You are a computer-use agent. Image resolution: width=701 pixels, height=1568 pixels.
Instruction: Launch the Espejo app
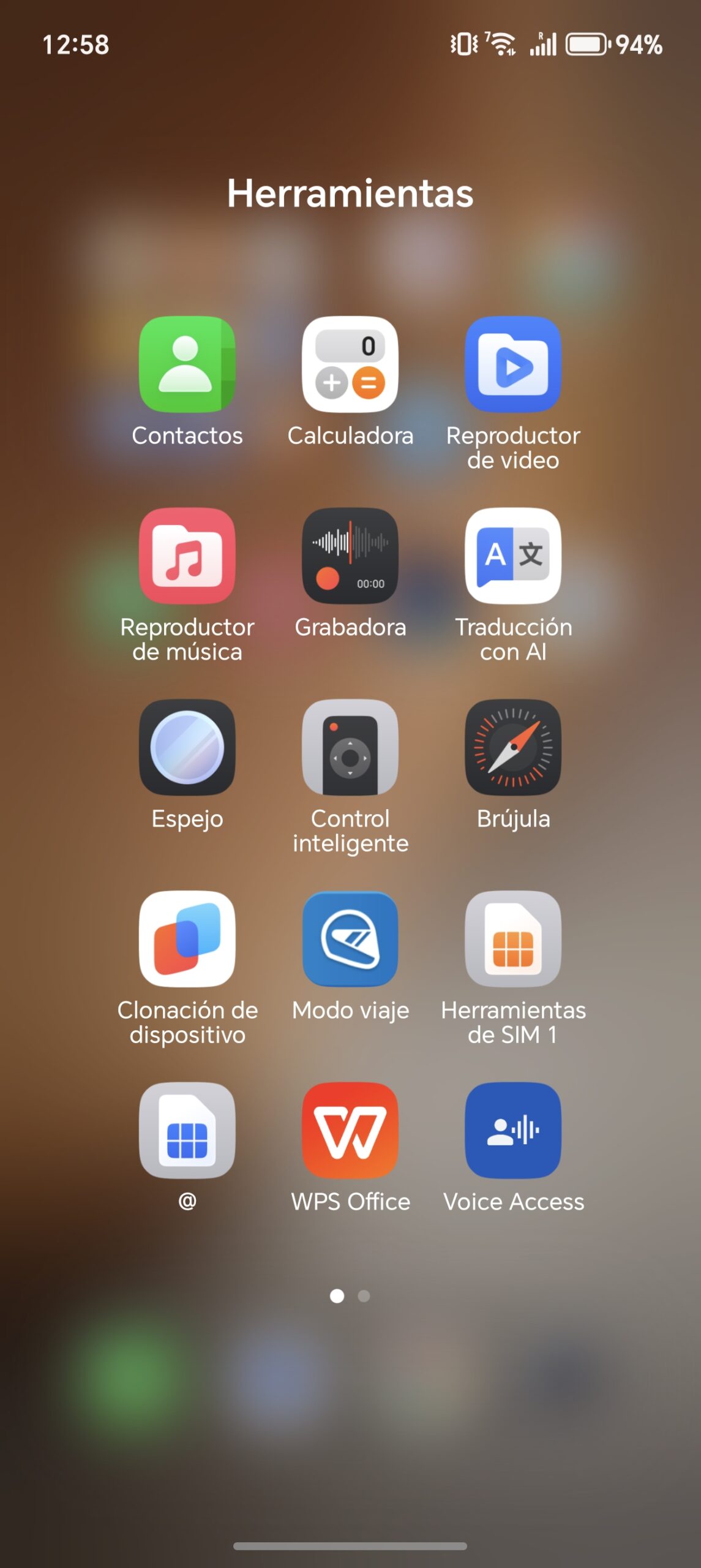tap(187, 747)
